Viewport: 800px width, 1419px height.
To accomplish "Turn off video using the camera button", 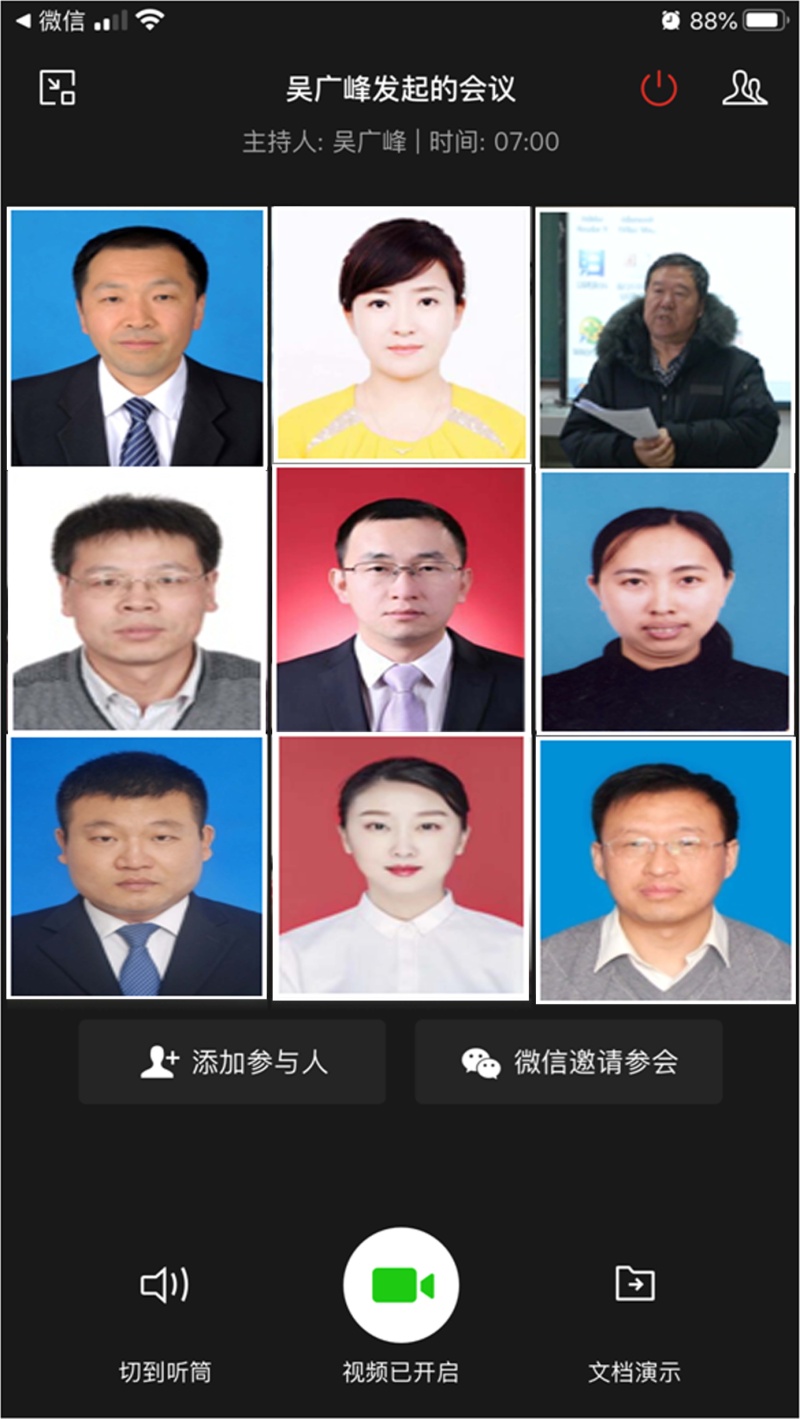I will [x=401, y=1285].
